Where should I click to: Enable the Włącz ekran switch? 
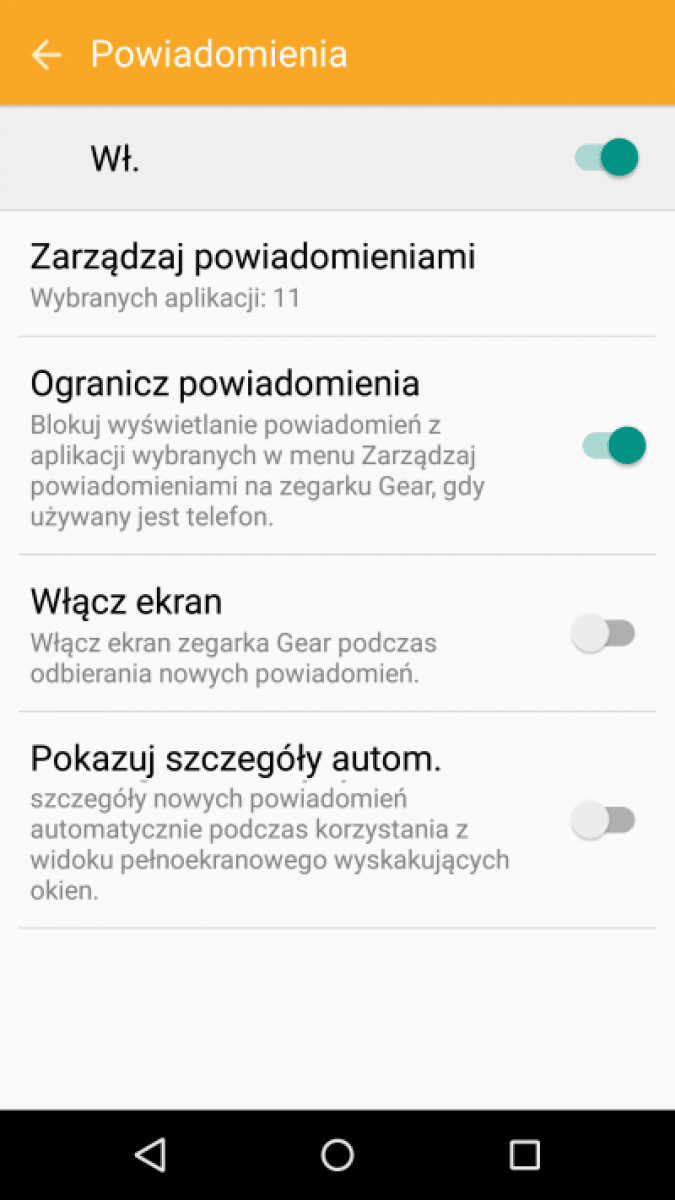(603, 634)
